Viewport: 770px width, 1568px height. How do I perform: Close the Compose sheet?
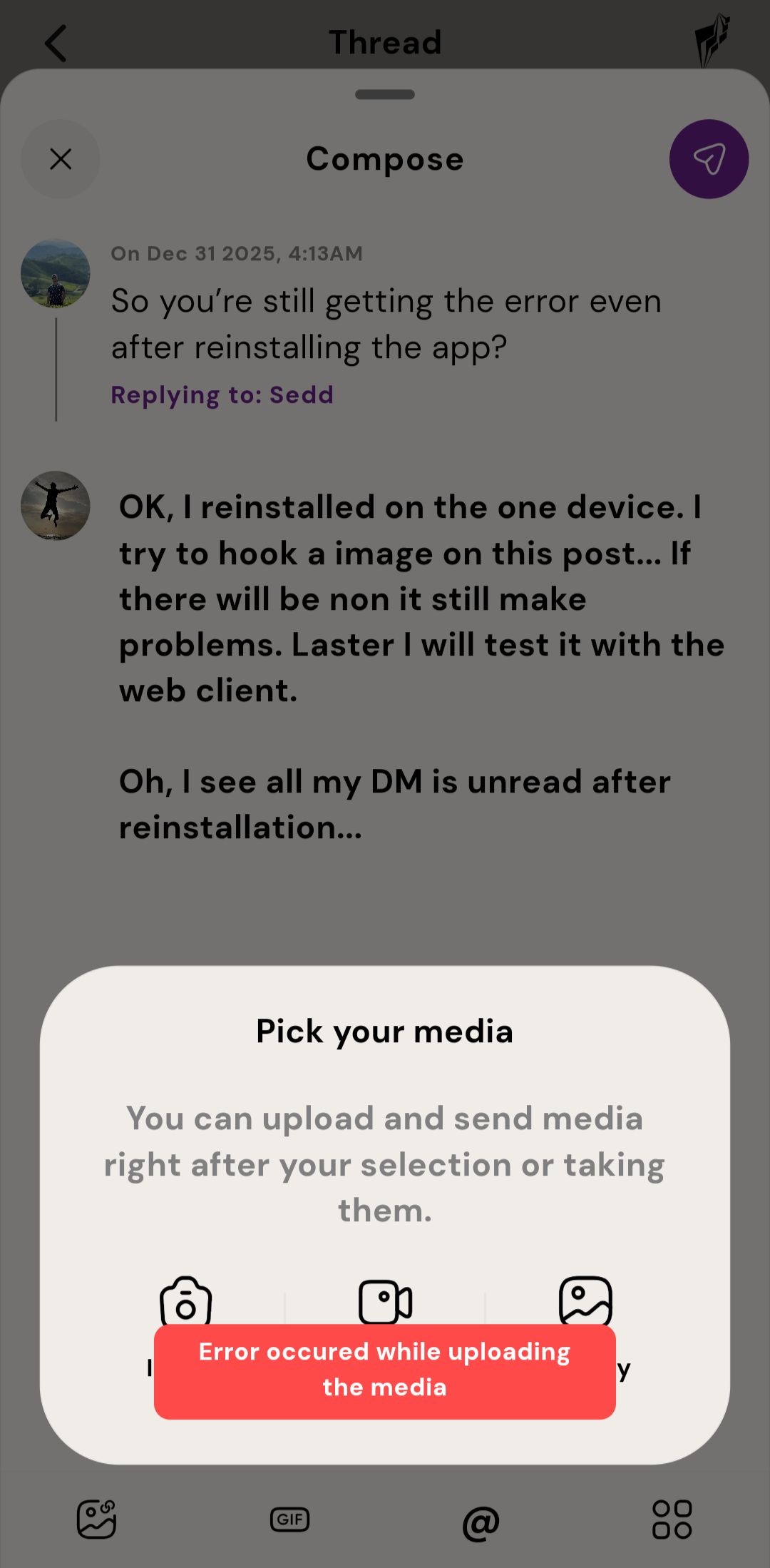pyautogui.click(x=61, y=159)
